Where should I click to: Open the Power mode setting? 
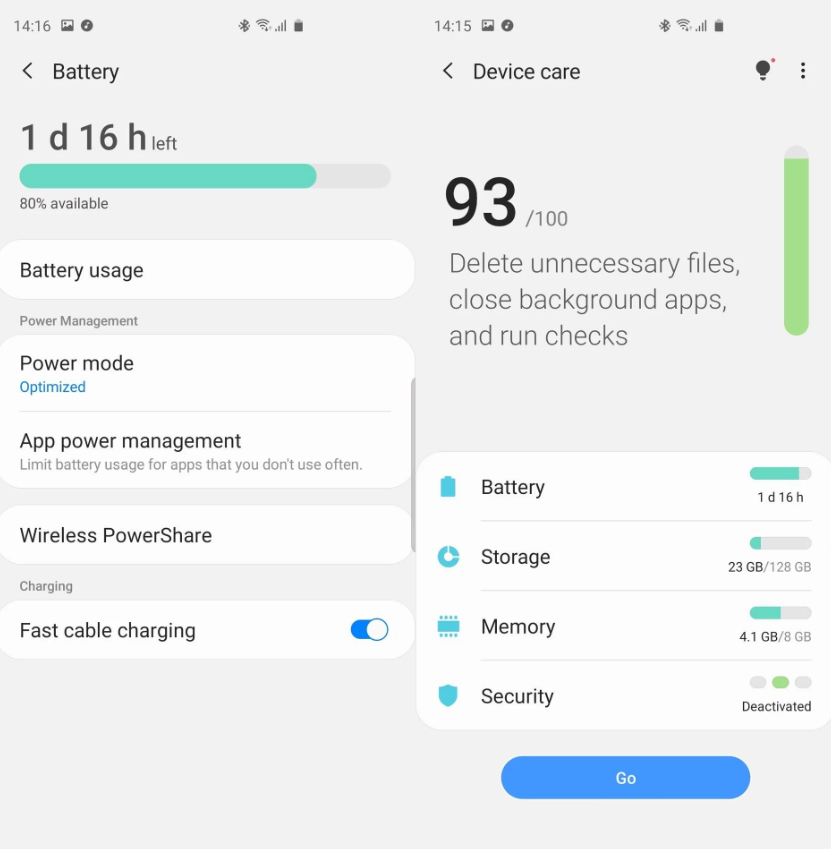pyautogui.click(x=206, y=373)
